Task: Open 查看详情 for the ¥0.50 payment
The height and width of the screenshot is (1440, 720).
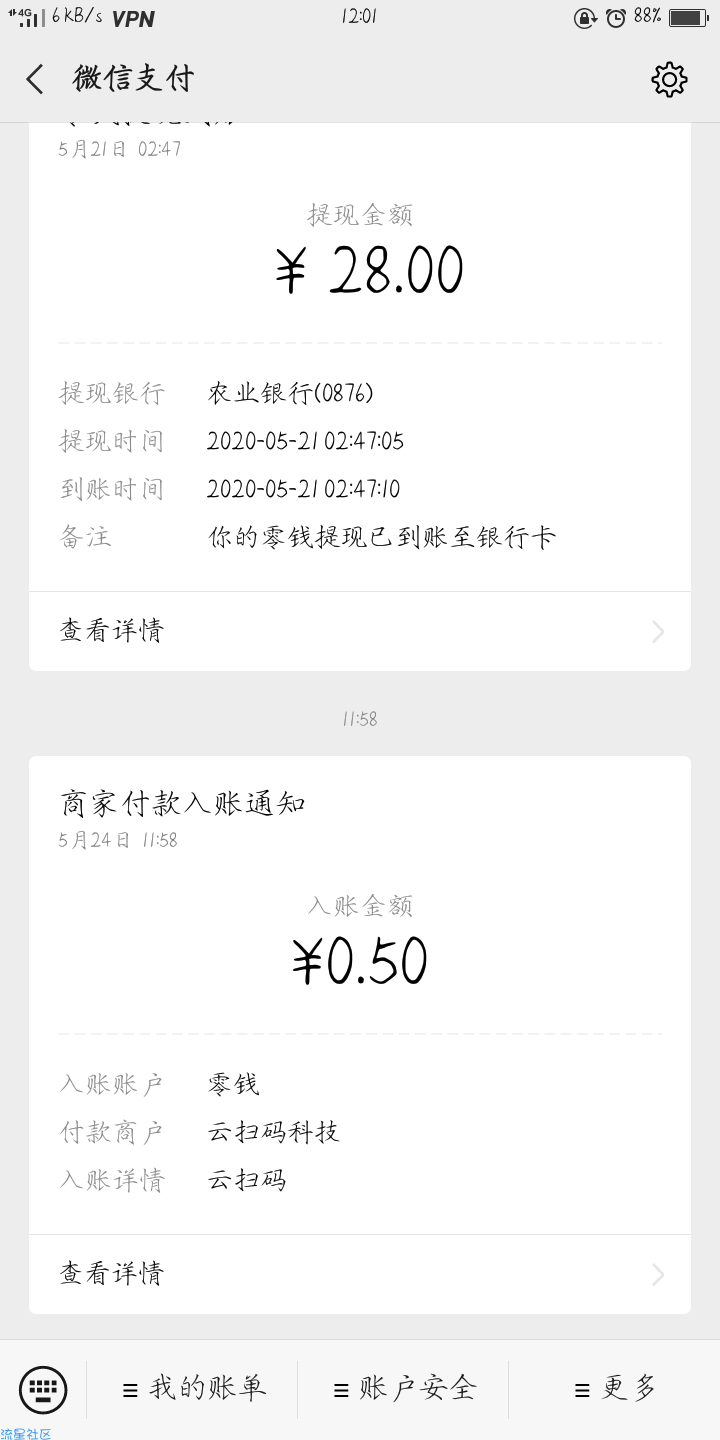Action: (360, 1274)
